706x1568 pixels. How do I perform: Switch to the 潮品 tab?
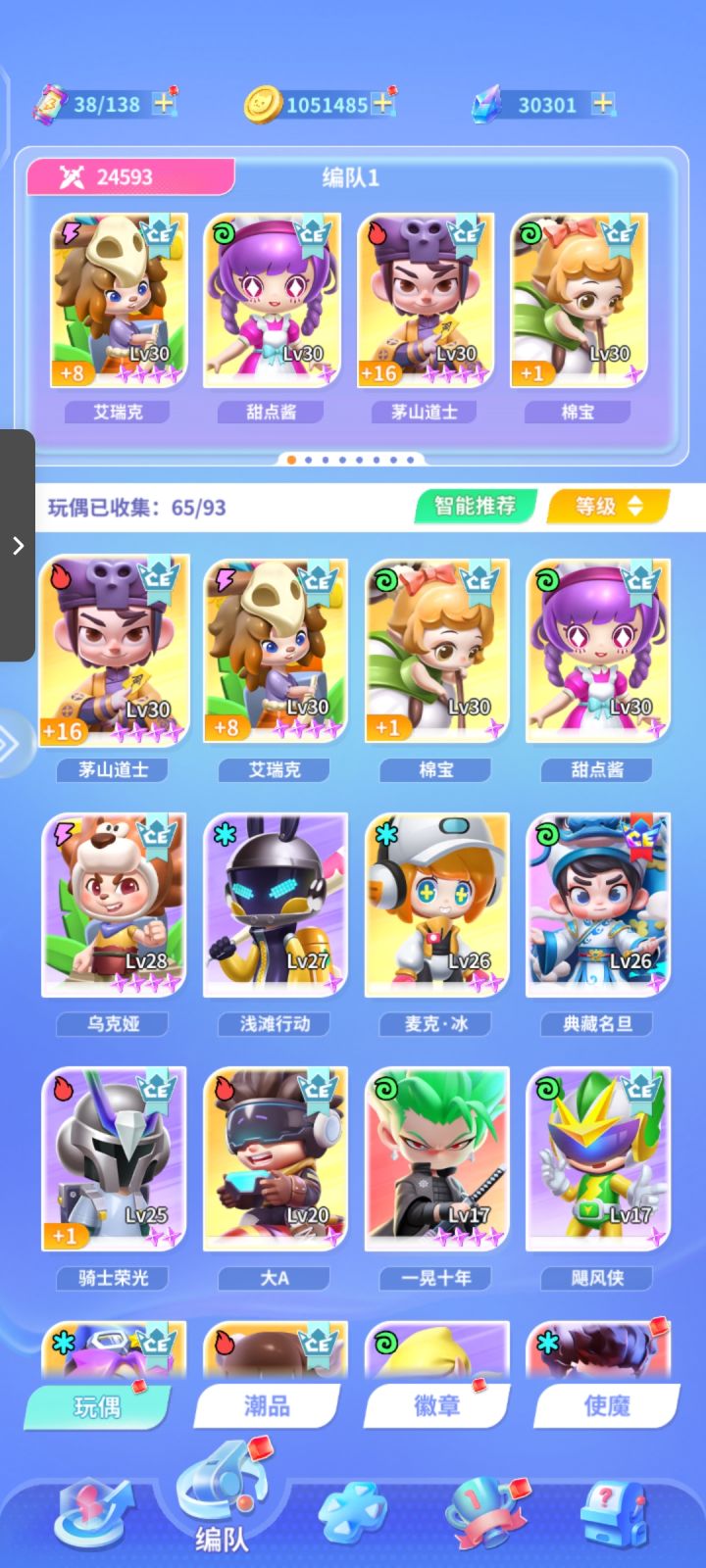coord(267,1405)
